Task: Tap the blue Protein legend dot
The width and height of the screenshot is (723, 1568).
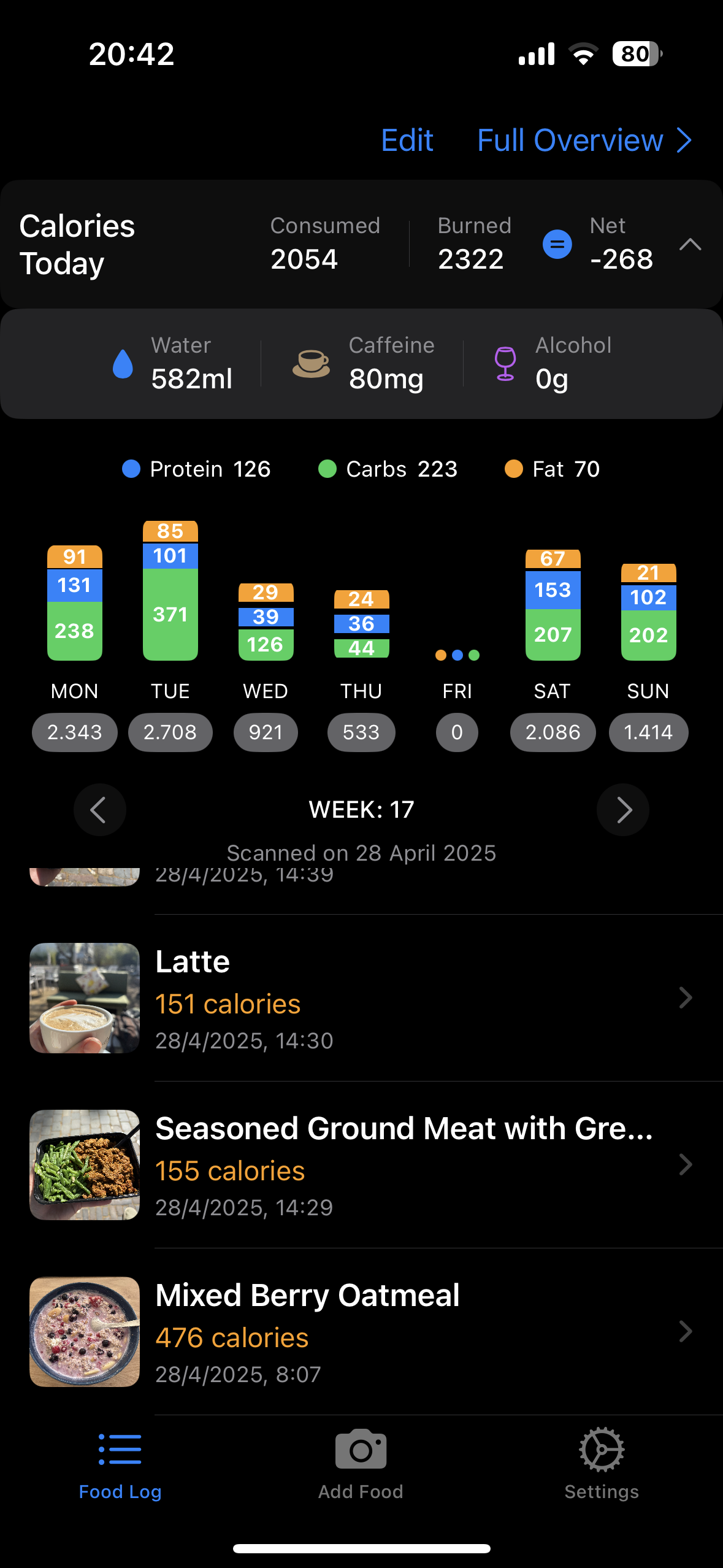Action: click(131, 469)
